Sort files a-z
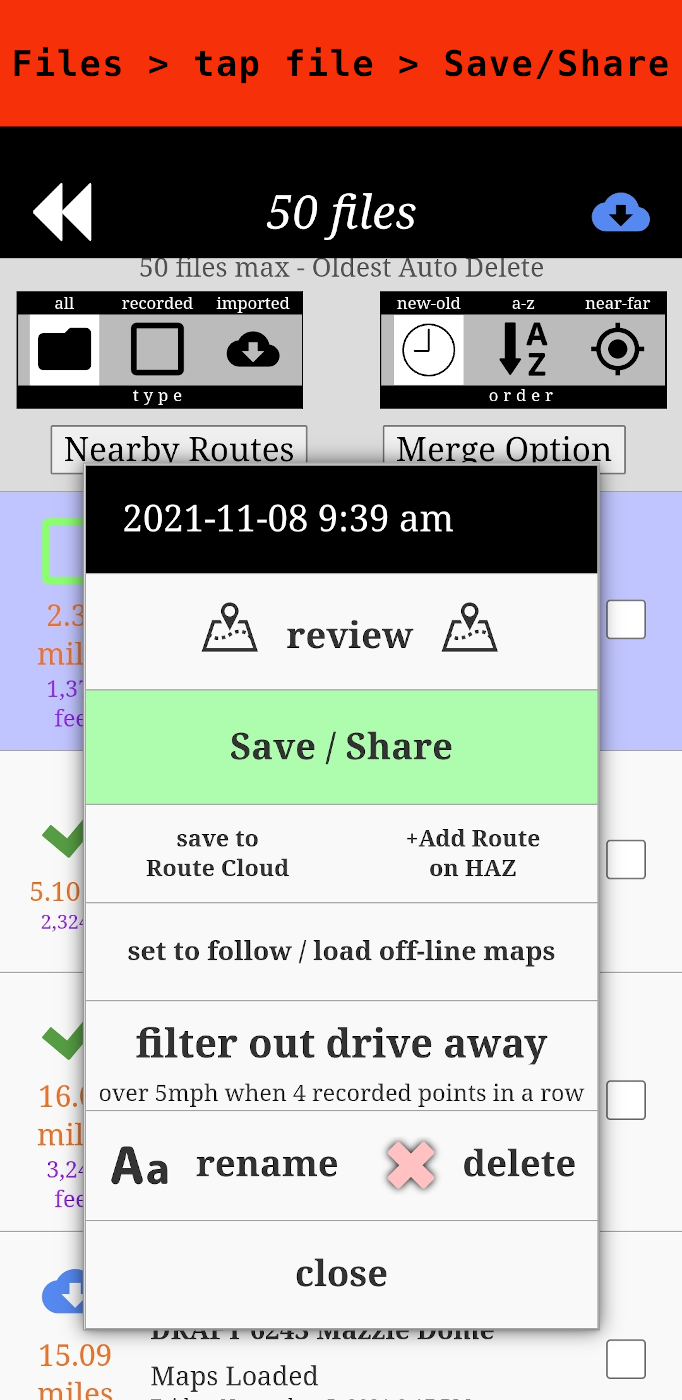This screenshot has height=1400, width=682. [522, 349]
